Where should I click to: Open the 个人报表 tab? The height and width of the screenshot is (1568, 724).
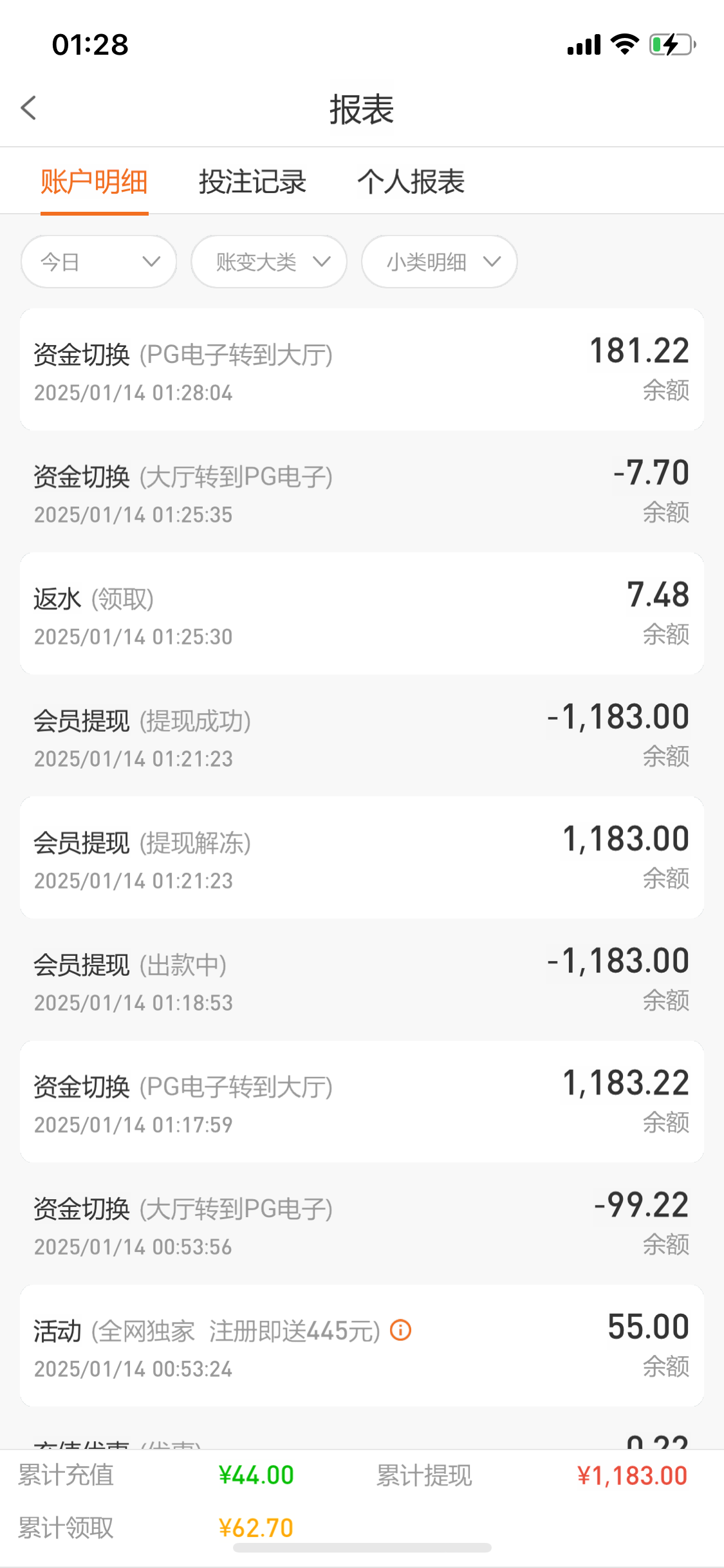click(411, 182)
